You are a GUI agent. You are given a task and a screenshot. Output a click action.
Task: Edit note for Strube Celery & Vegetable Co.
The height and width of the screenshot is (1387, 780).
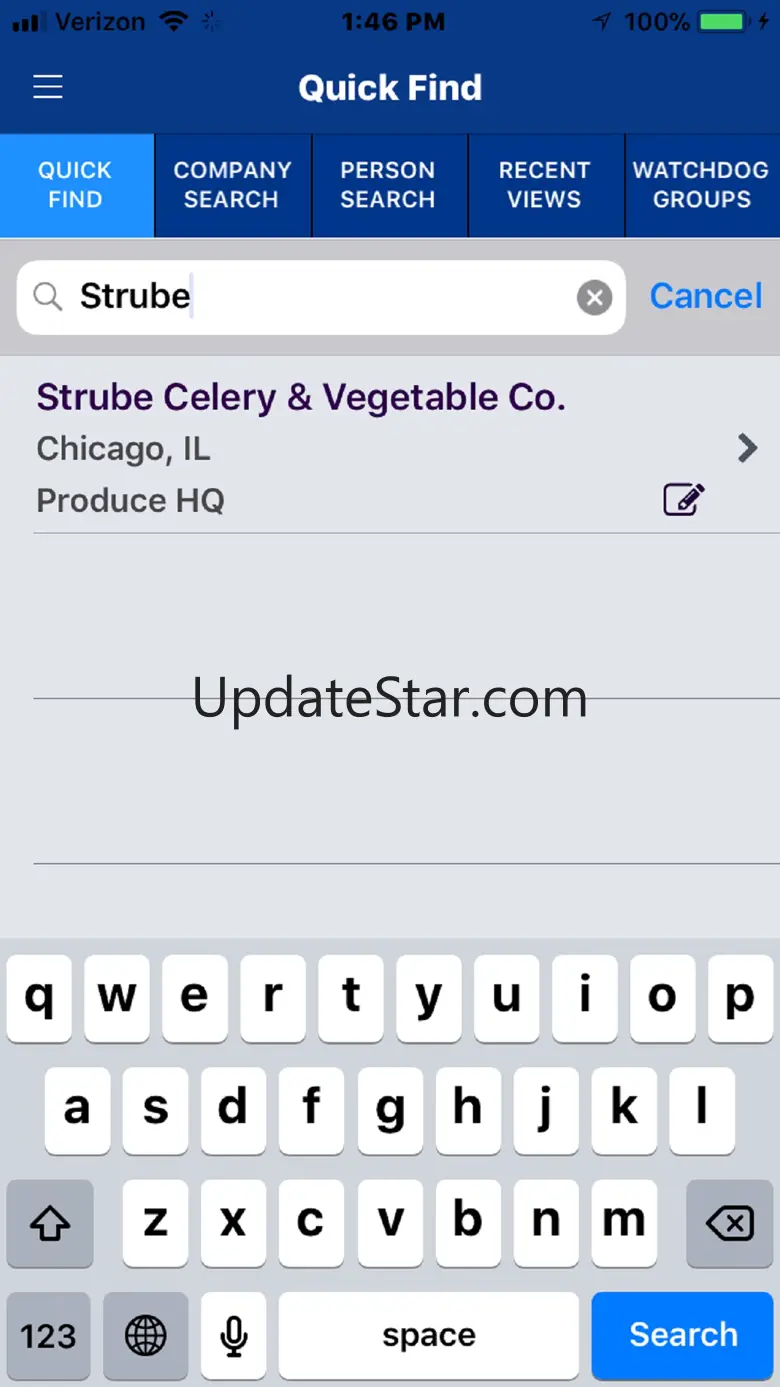pos(684,499)
